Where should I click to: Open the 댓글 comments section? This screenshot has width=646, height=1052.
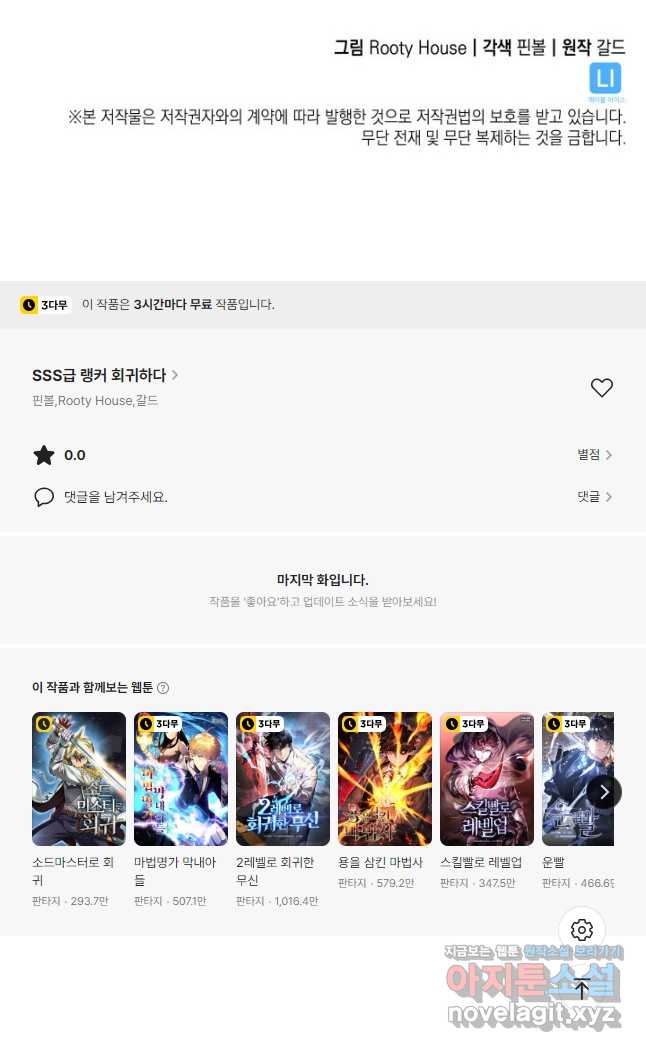click(x=594, y=496)
